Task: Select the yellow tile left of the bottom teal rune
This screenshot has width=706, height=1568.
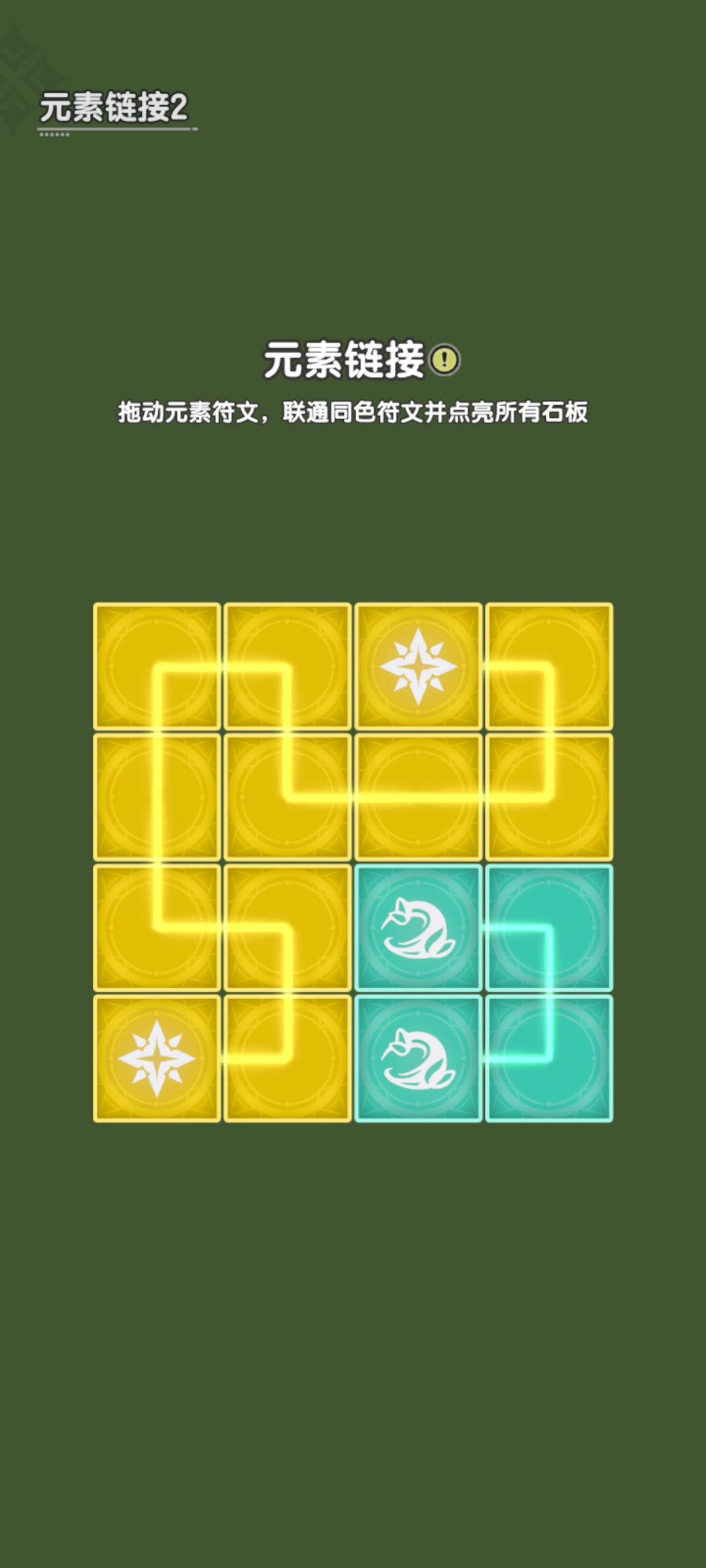Action: coord(288,1053)
